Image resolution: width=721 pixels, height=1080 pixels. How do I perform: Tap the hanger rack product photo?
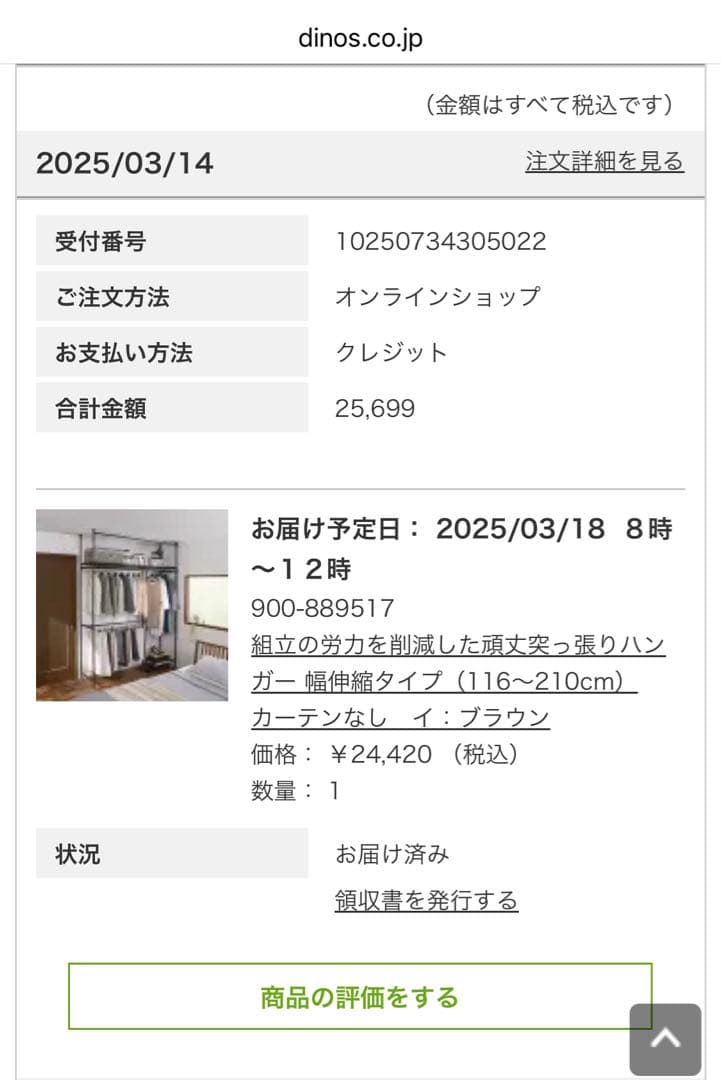pyautogui.click(x=132, y=605)
